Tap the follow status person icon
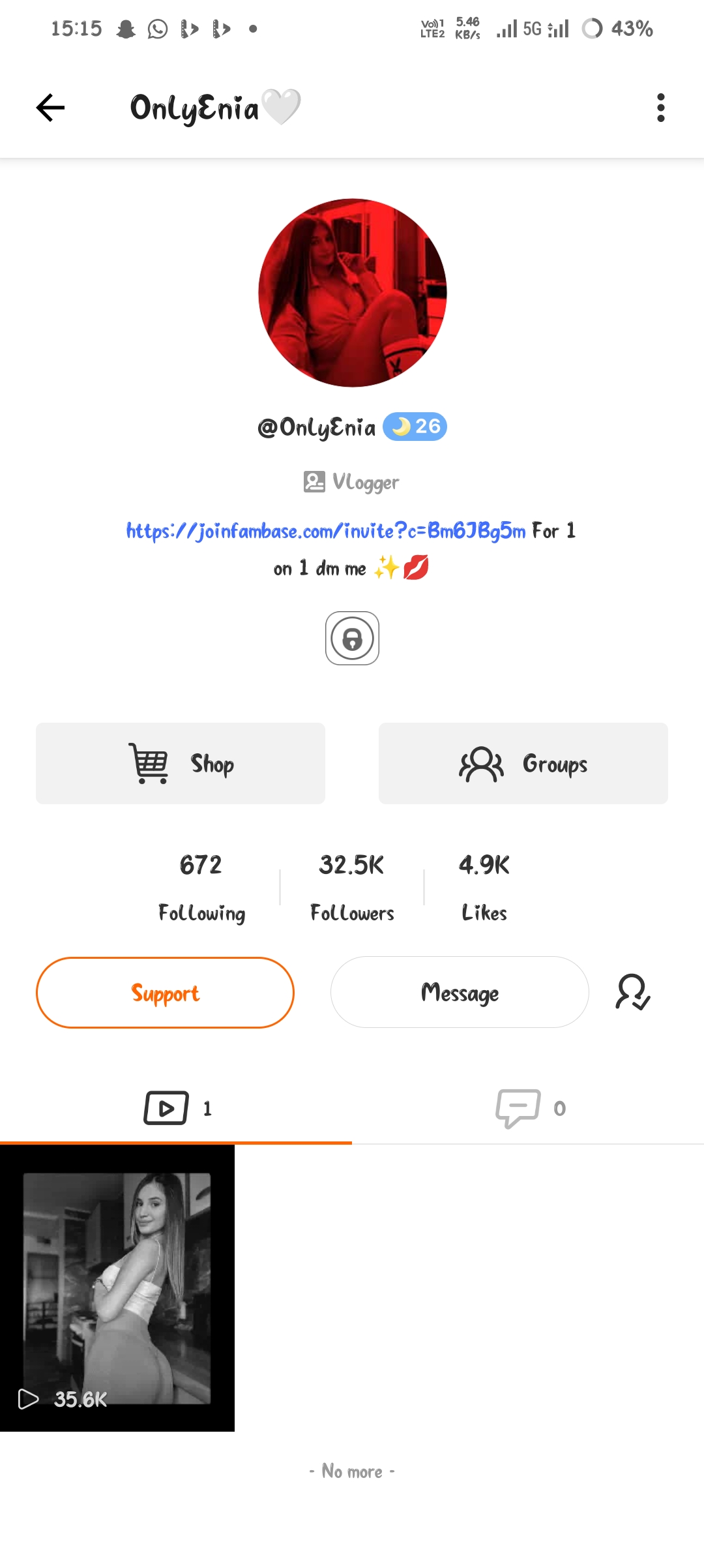This screenshot has height=1568, width=704. point(632,993)
